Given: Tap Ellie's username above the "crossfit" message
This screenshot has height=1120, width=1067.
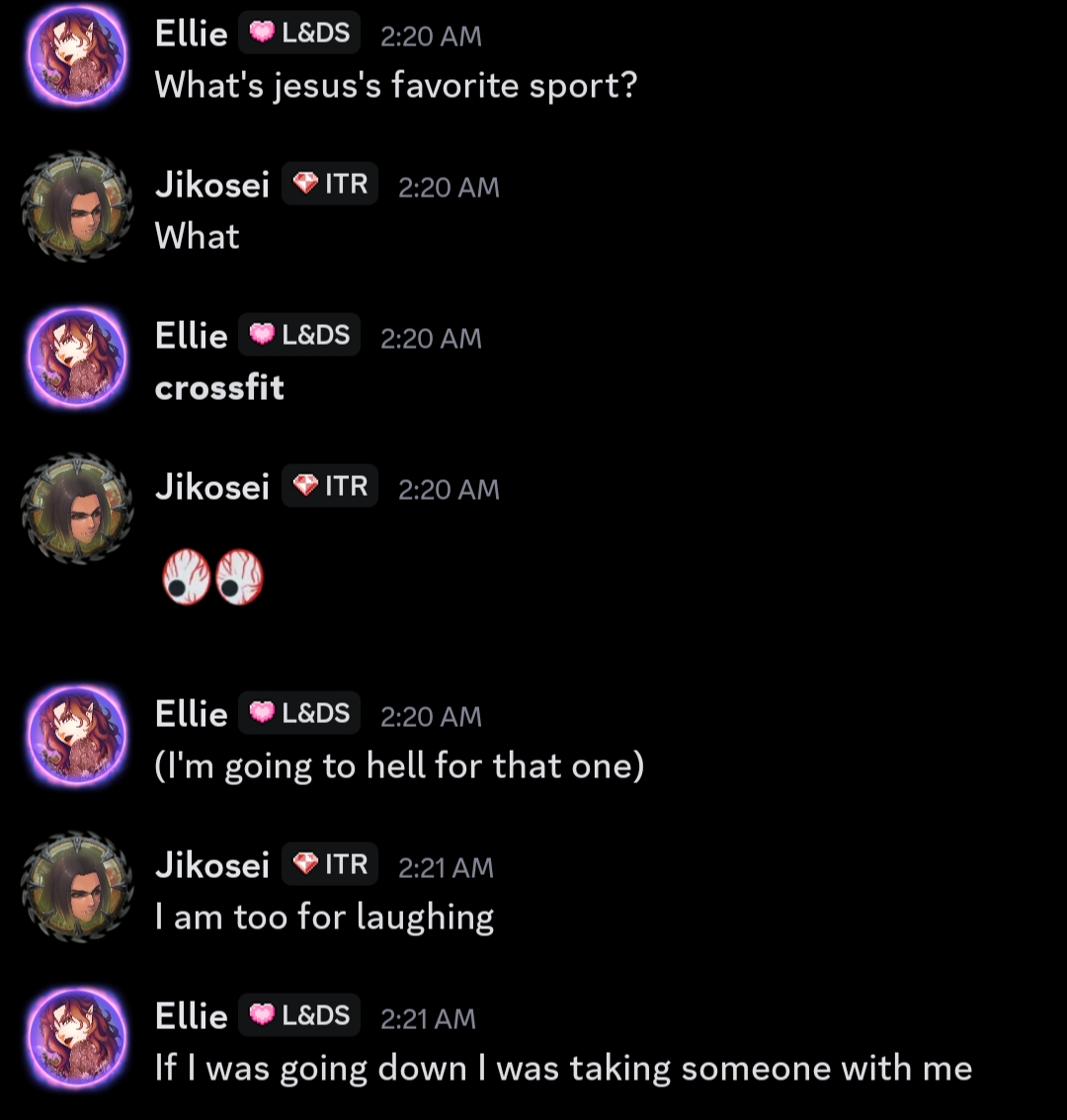Looking at the screenshot, I should pos(191,336).
